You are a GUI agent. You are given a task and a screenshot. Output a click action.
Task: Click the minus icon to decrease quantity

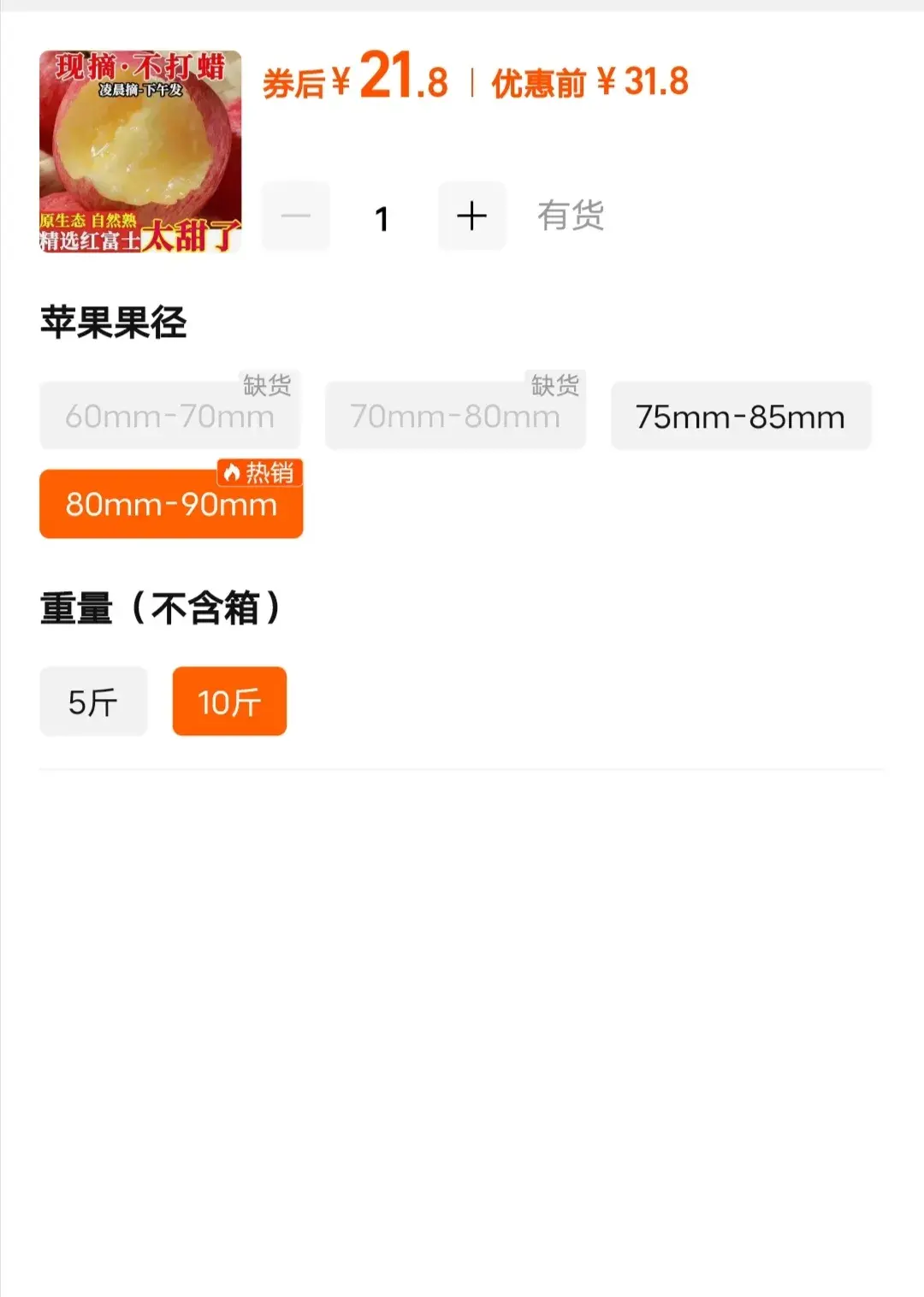coord(295,216)
